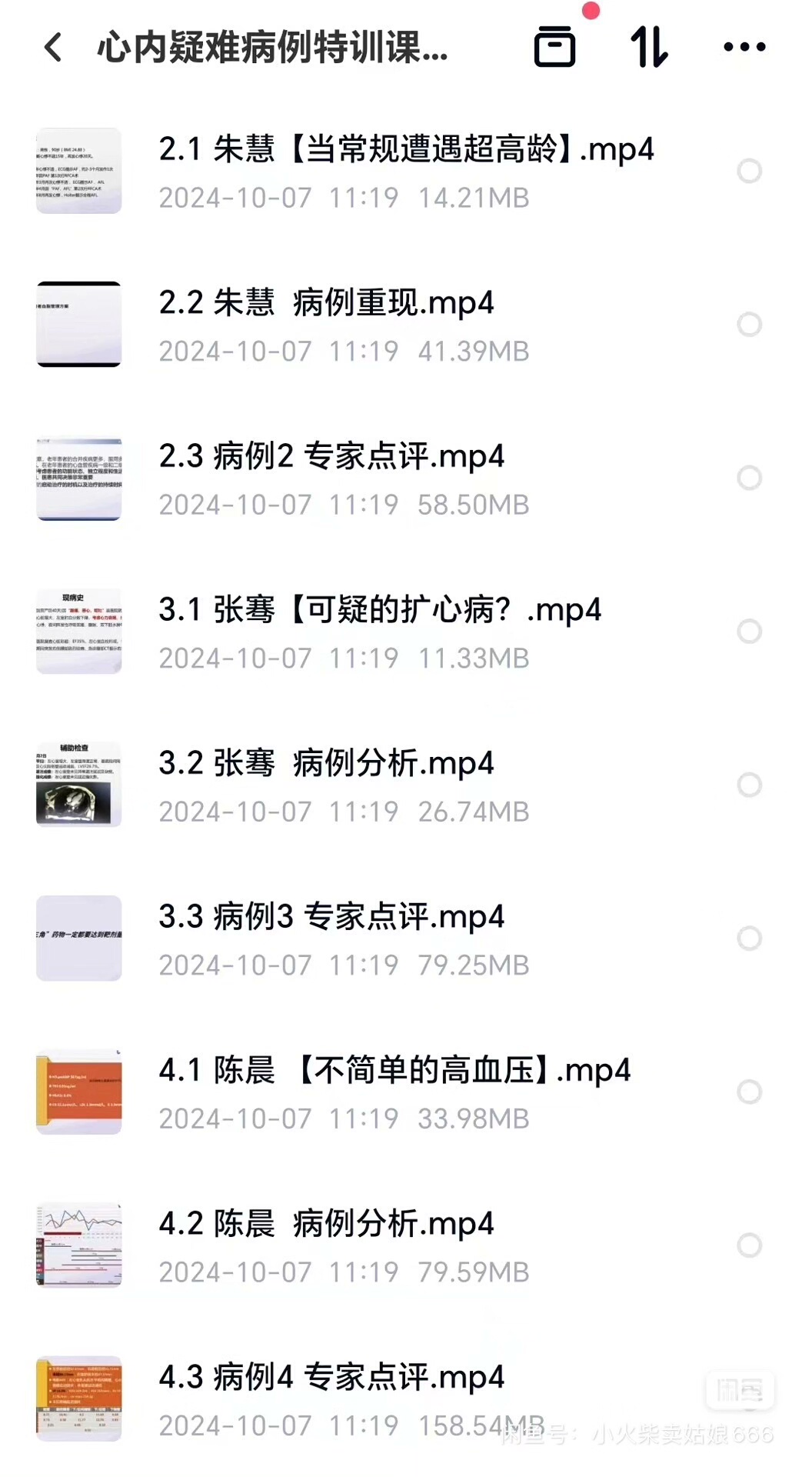Image resolution: width=812 pixels, height=1477 pixels.
Task: View the thumbnail of 3.2 张骞 病例分析.mp4
Action: (79, 785)
